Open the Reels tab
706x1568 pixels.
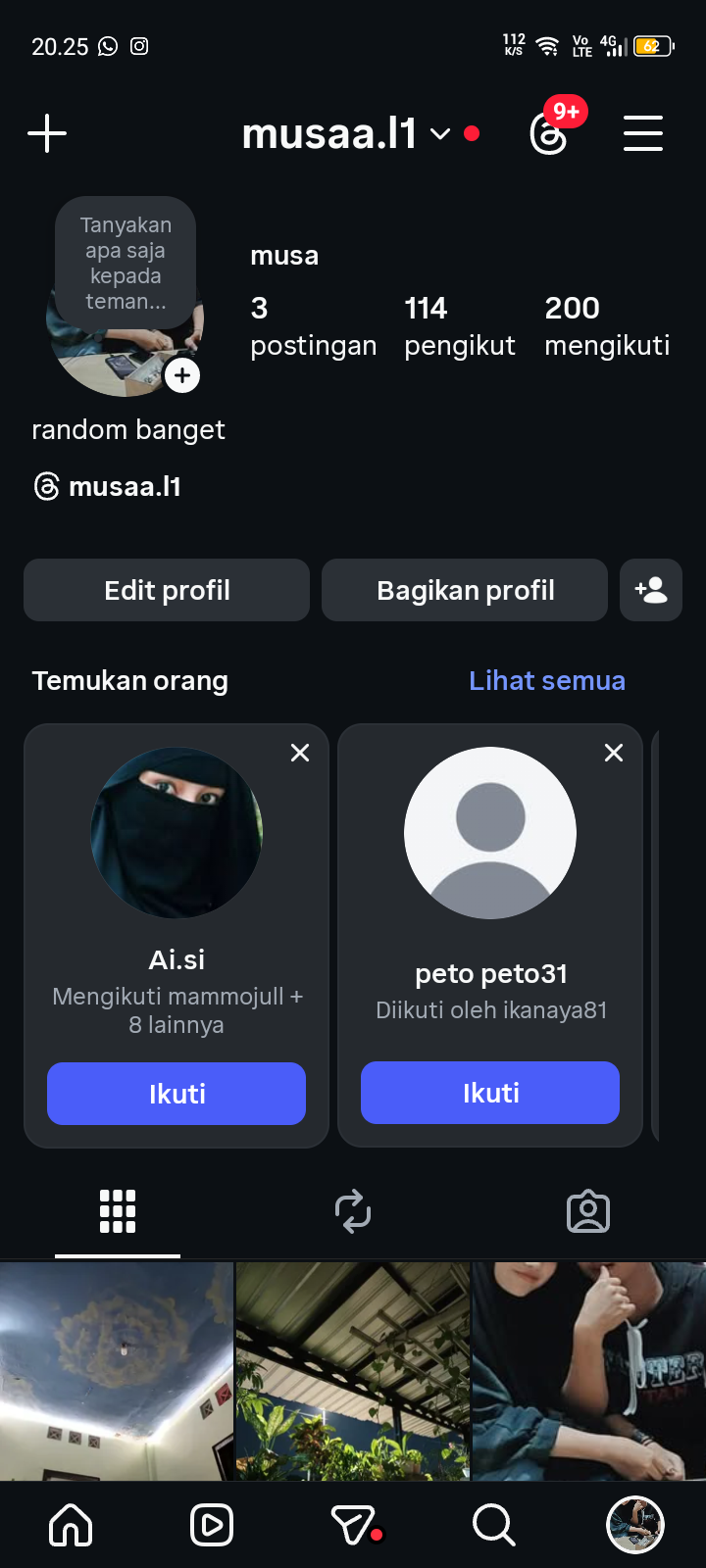tap(212, 1525)
